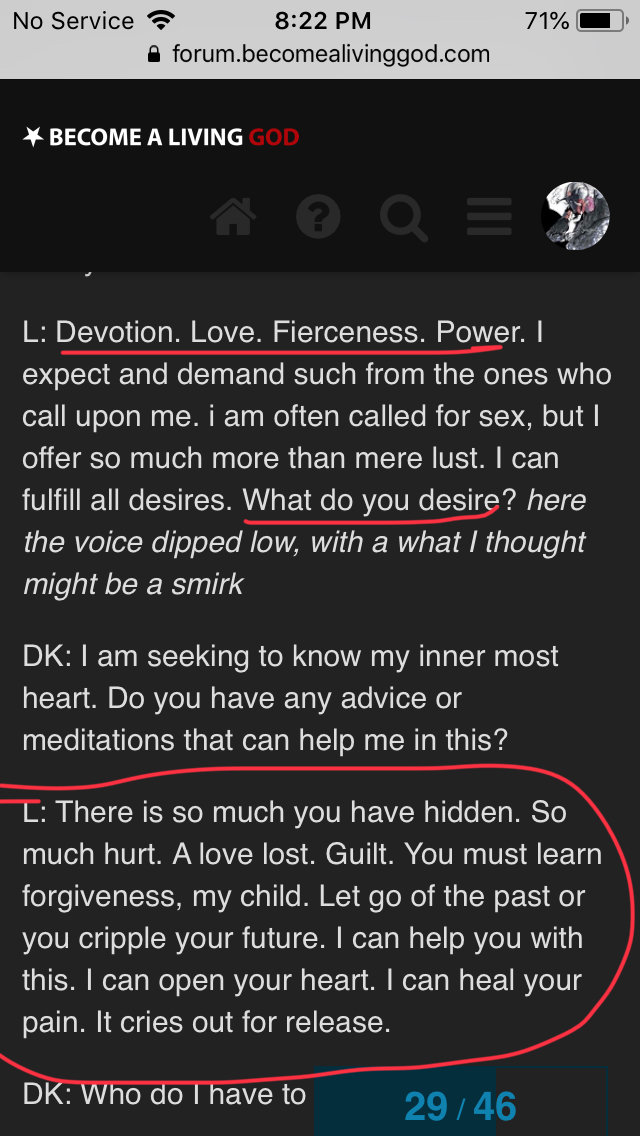Viewport: 640px width, 1136px height.
Task: Tap the browser address bar URL
Action: tap(320, 54)
